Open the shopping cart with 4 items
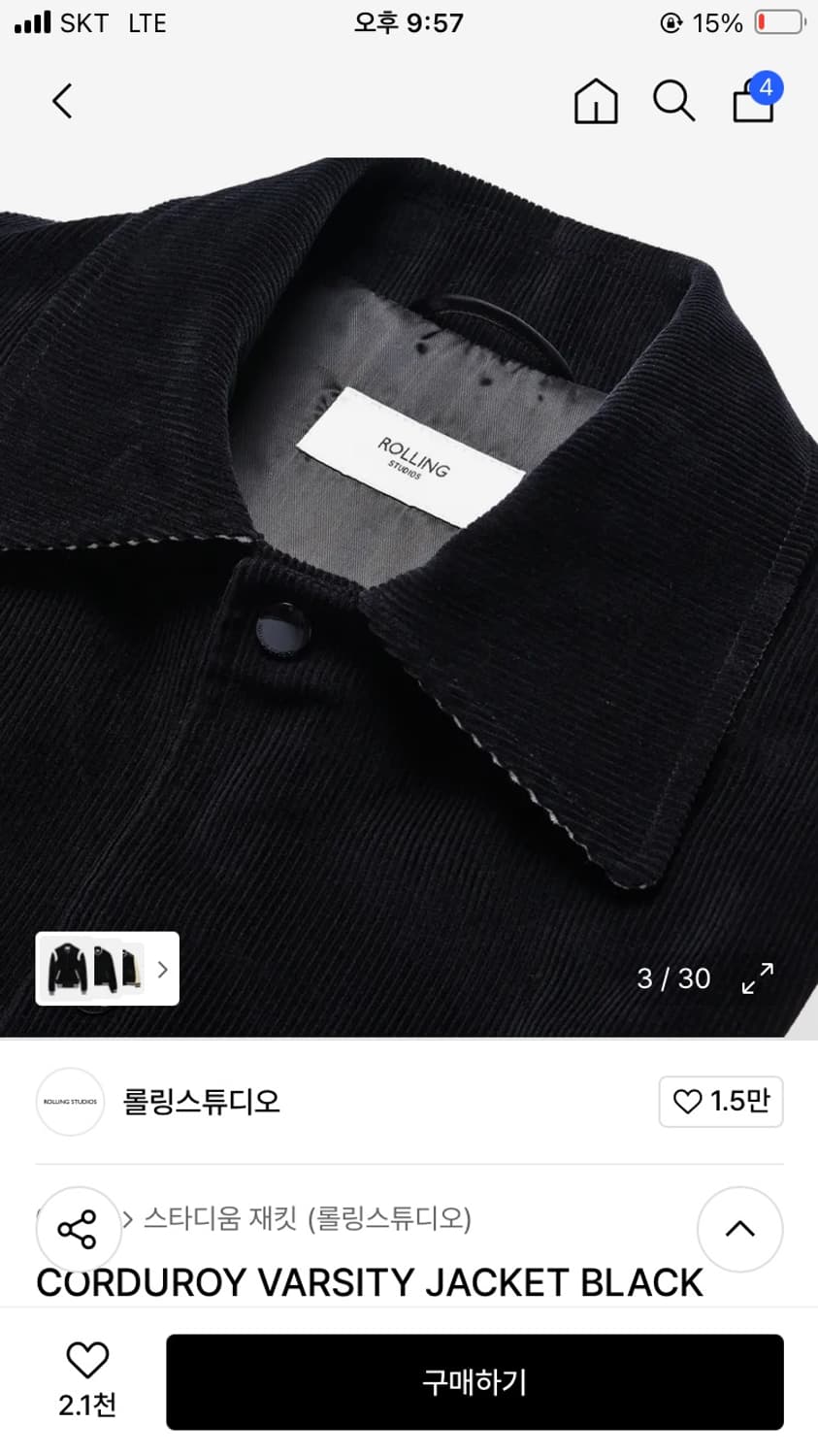The width and height of the screenshot is (818, 1456). [752, 101]
